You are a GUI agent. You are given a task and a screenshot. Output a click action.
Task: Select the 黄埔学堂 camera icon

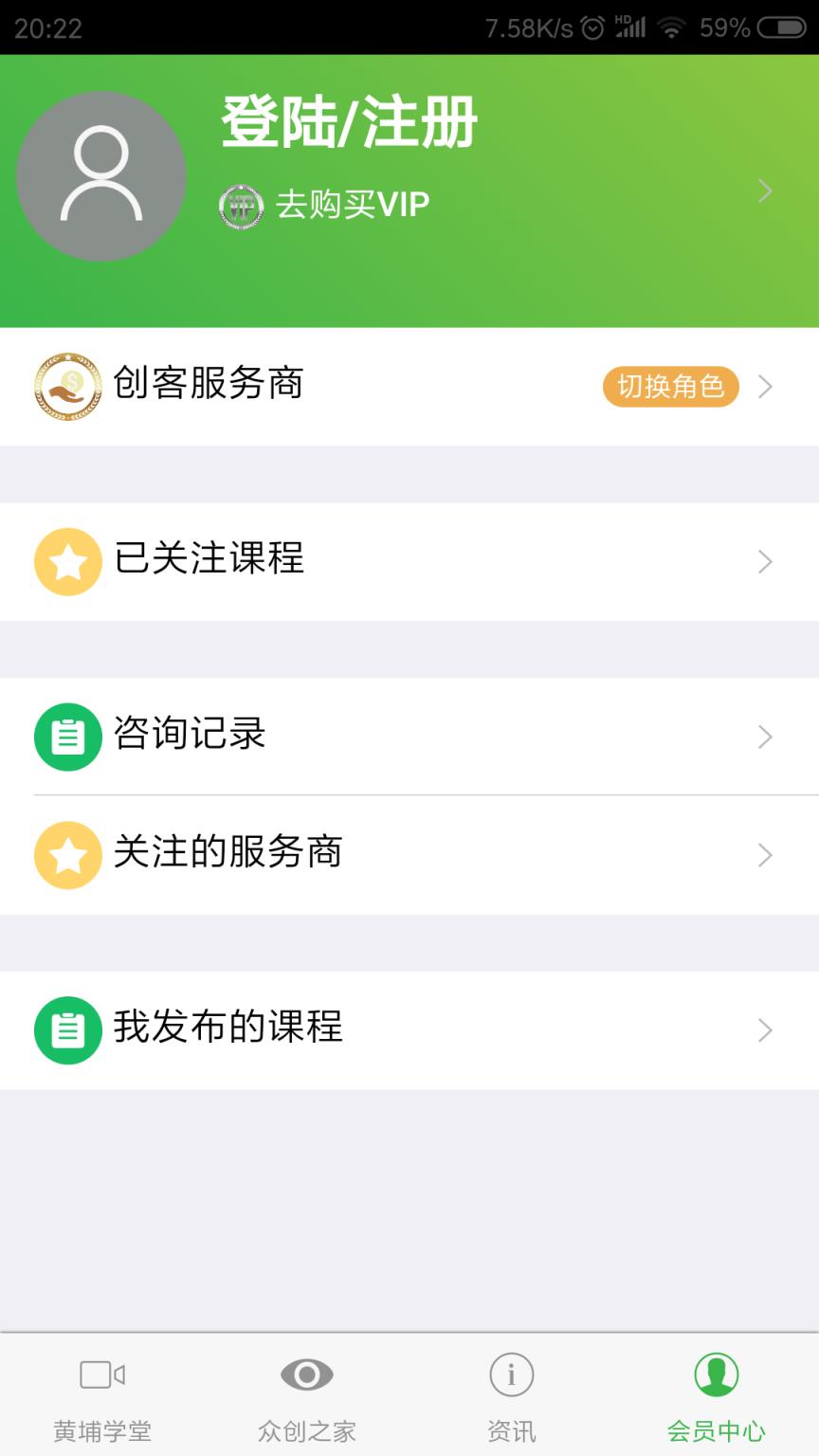(101, 1374)
